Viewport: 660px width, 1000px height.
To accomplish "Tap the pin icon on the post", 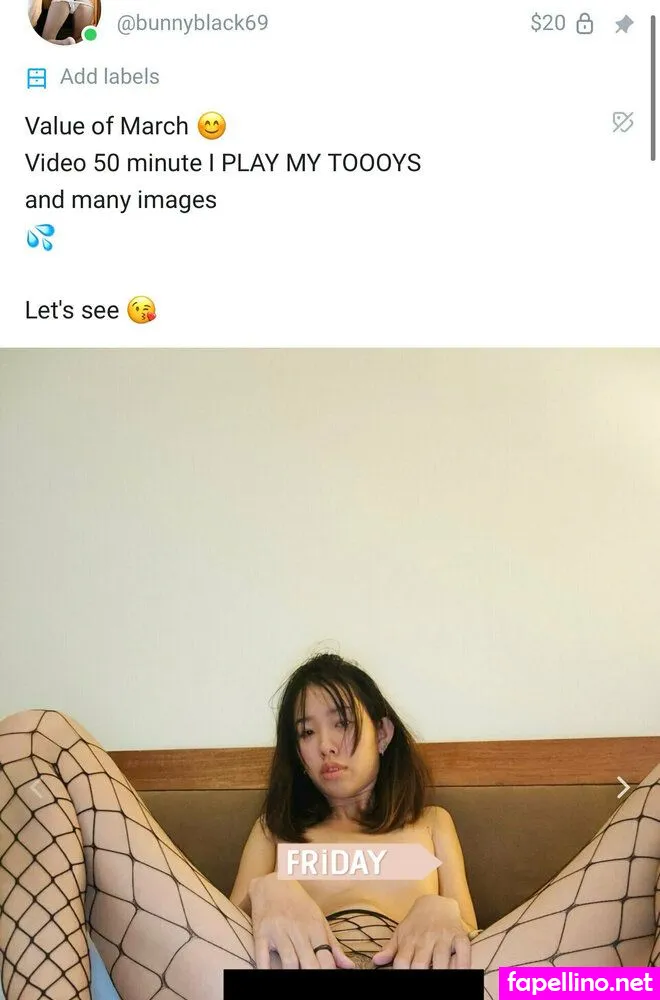I will click(623, 24).
